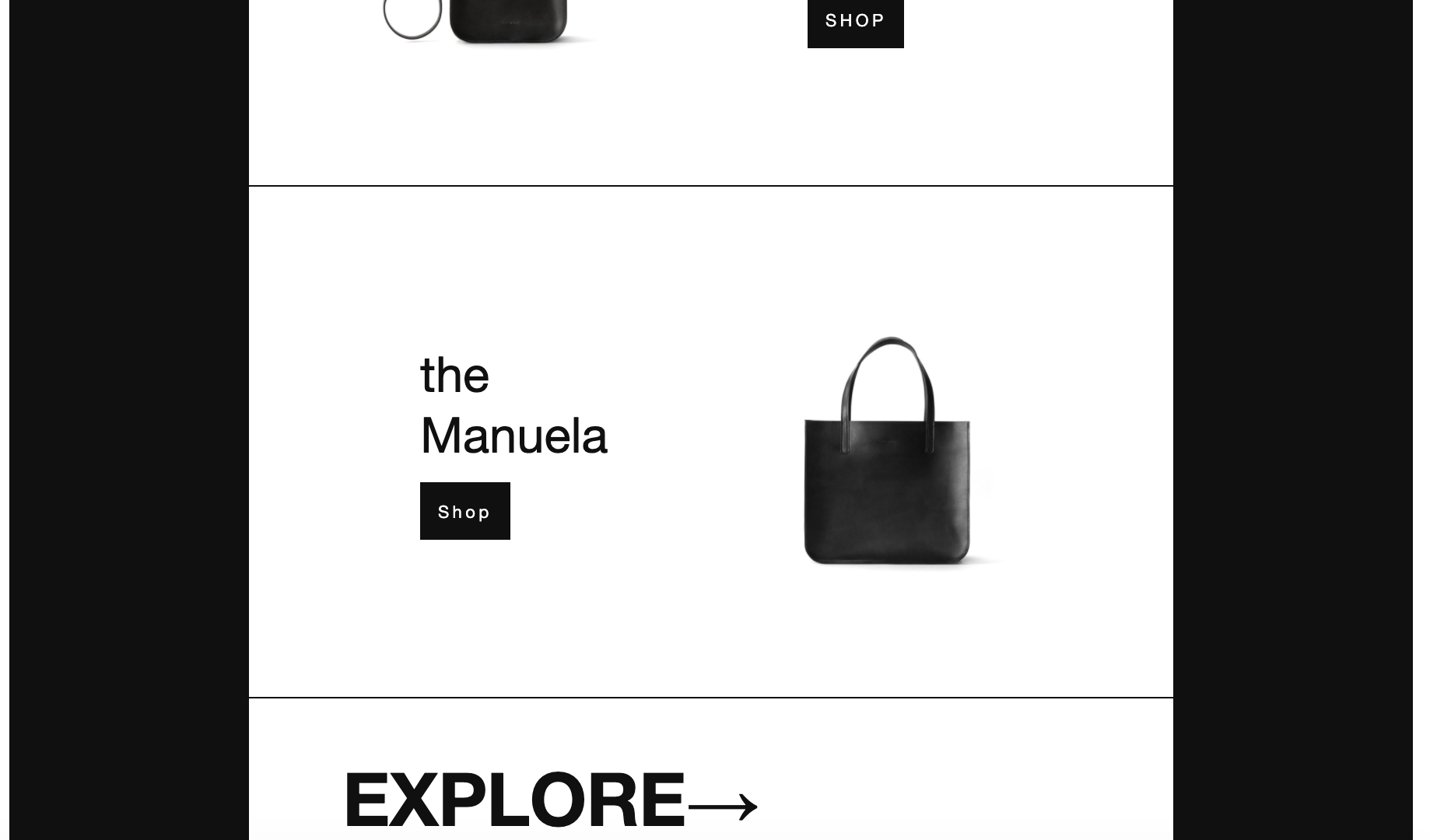Follow the EXPLORE arrow link
The width and height of the screenshot is (1430, 840).
click(x=549, y=800)
